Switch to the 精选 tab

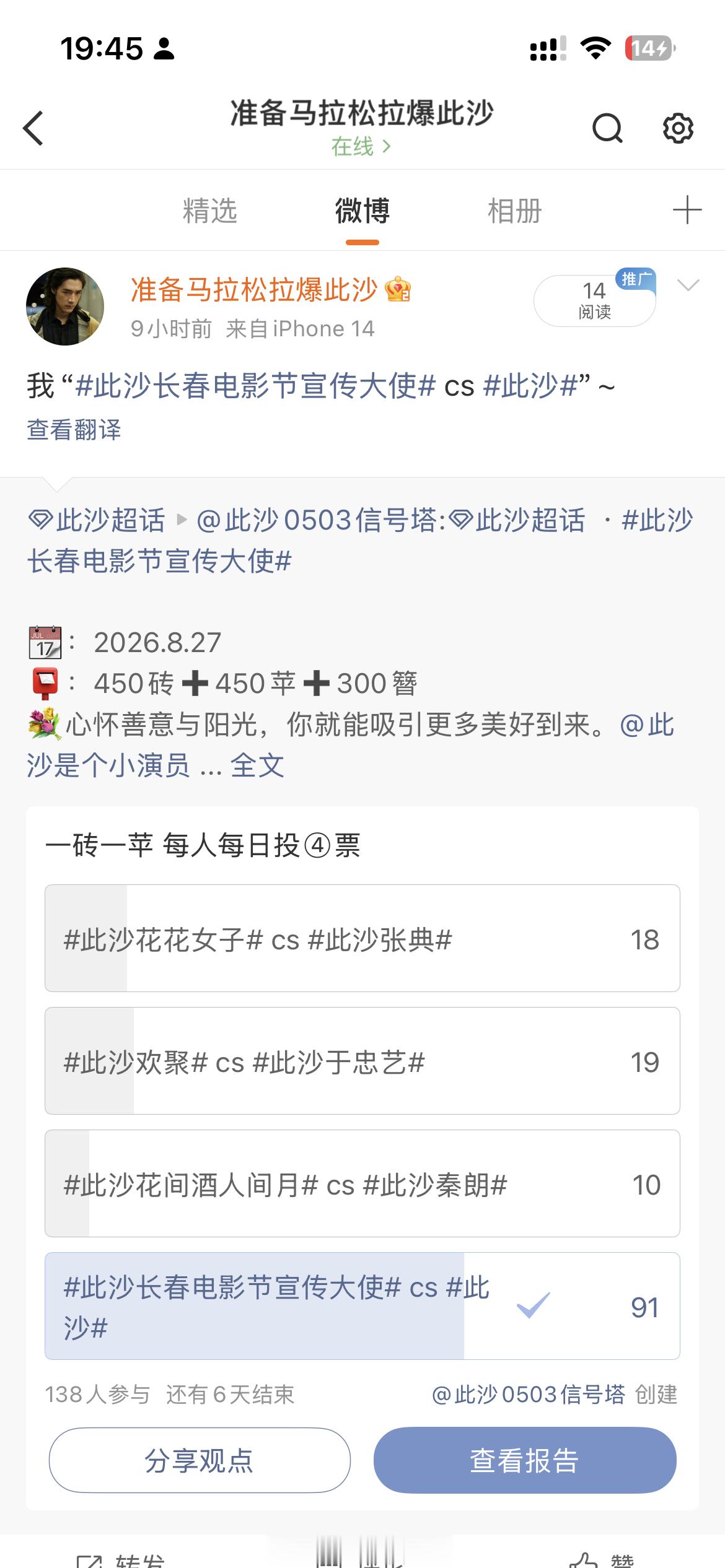(210, 211)
